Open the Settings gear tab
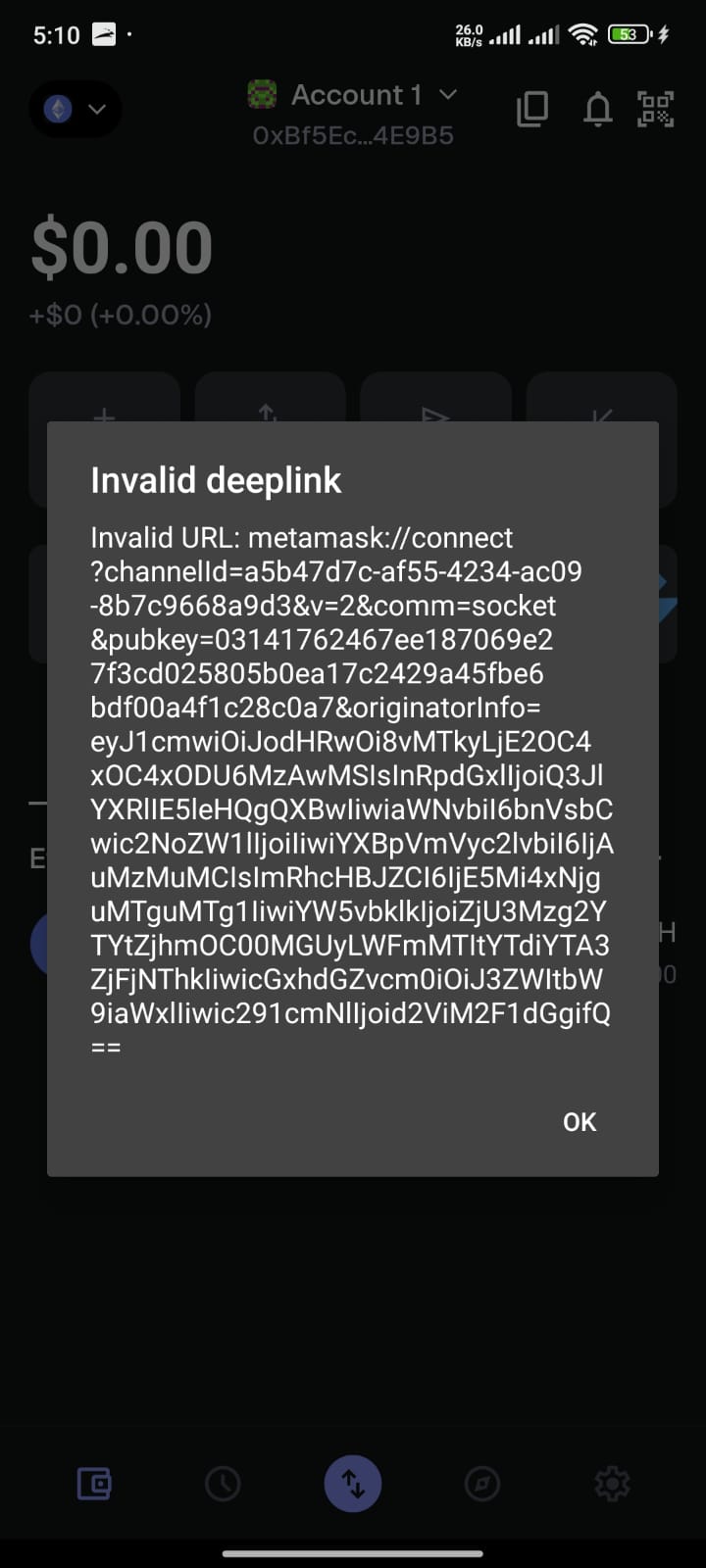Viewport: 706px width, 1568px height. tap(613, 1484)
